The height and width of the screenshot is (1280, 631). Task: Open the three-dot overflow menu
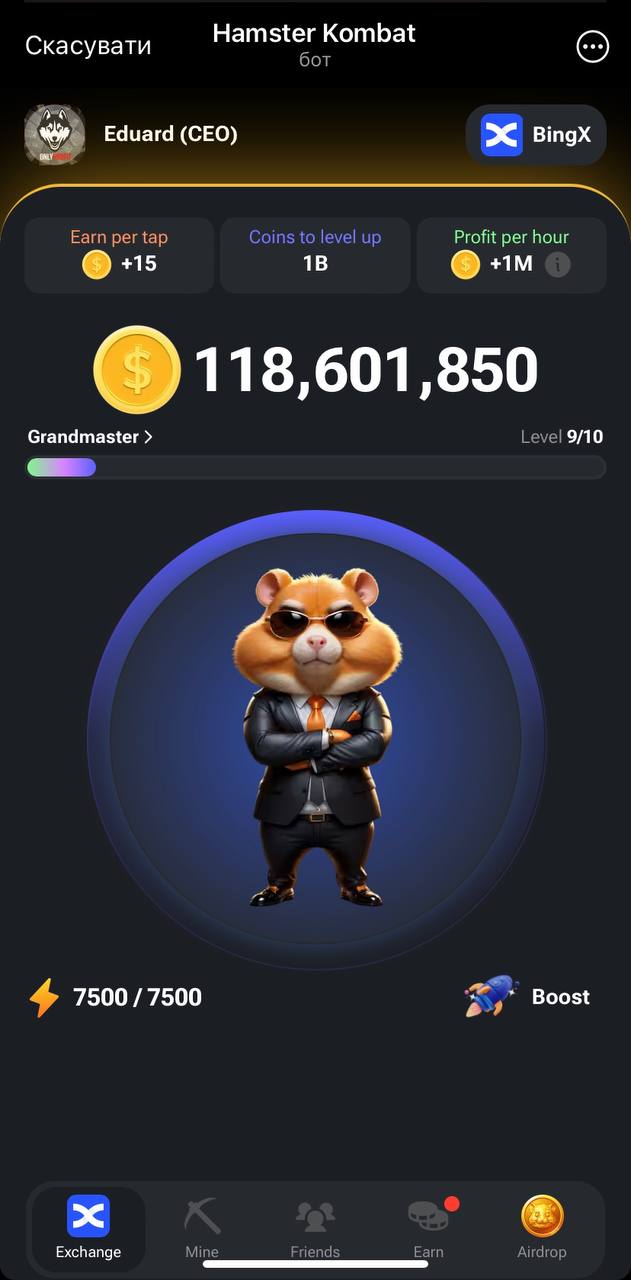(593, 46)
